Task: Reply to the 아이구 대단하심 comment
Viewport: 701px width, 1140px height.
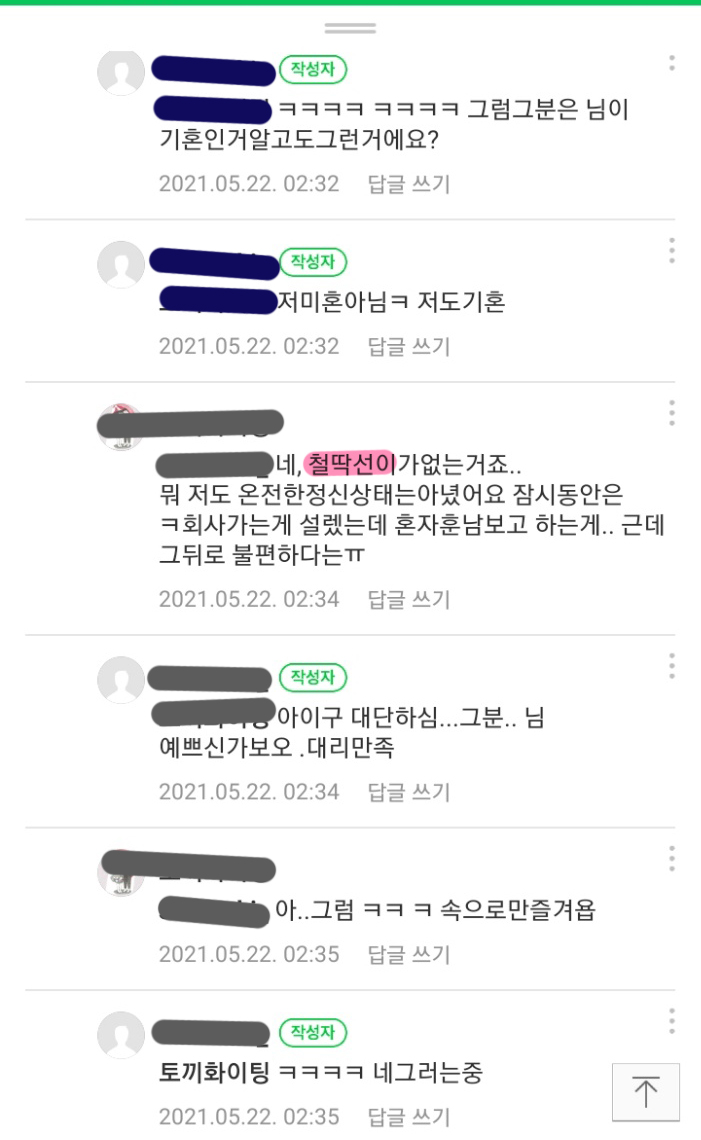Action: click(x=409, y=792)
